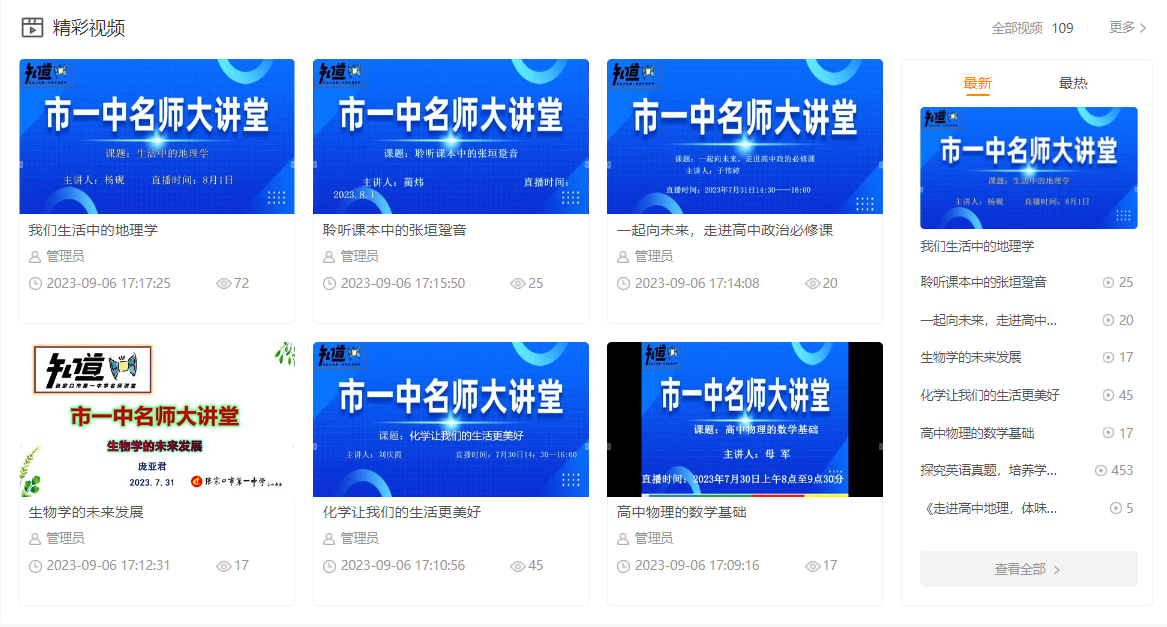This screenshot has width=1167, height=627.
Task: Open sidebar item 化学让我们的生活更美好
Action: coord(989,395)
